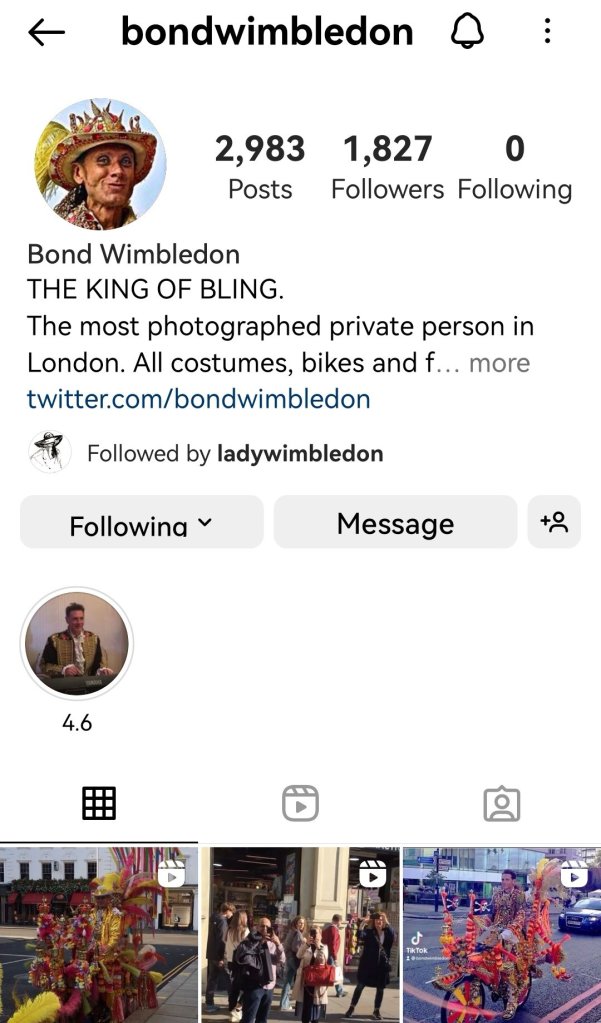Switch to the Reels tab

(300, 803)
